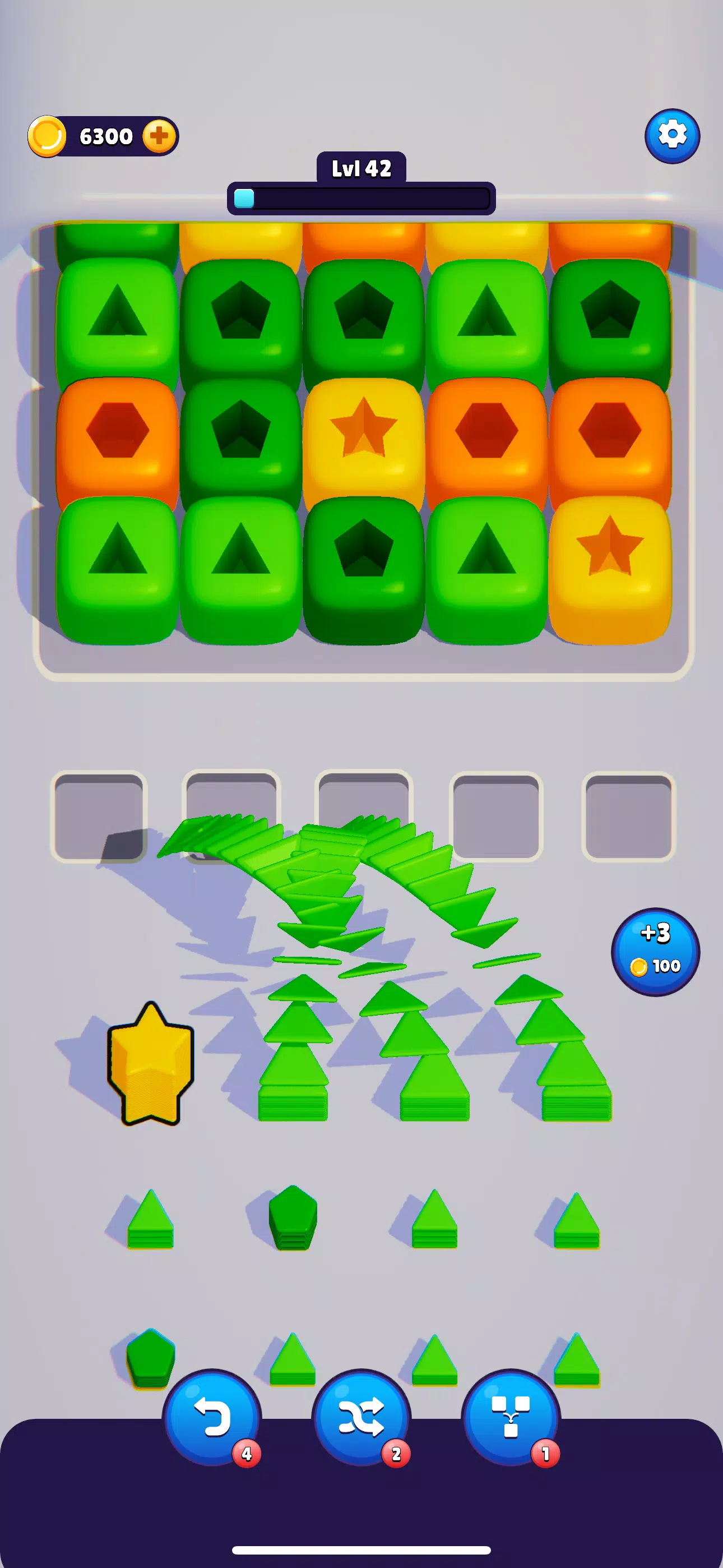Image resolution: width=723 pixels, height=1568 pixels.
Task: Use the undo booster
Action: [212, 1418]
